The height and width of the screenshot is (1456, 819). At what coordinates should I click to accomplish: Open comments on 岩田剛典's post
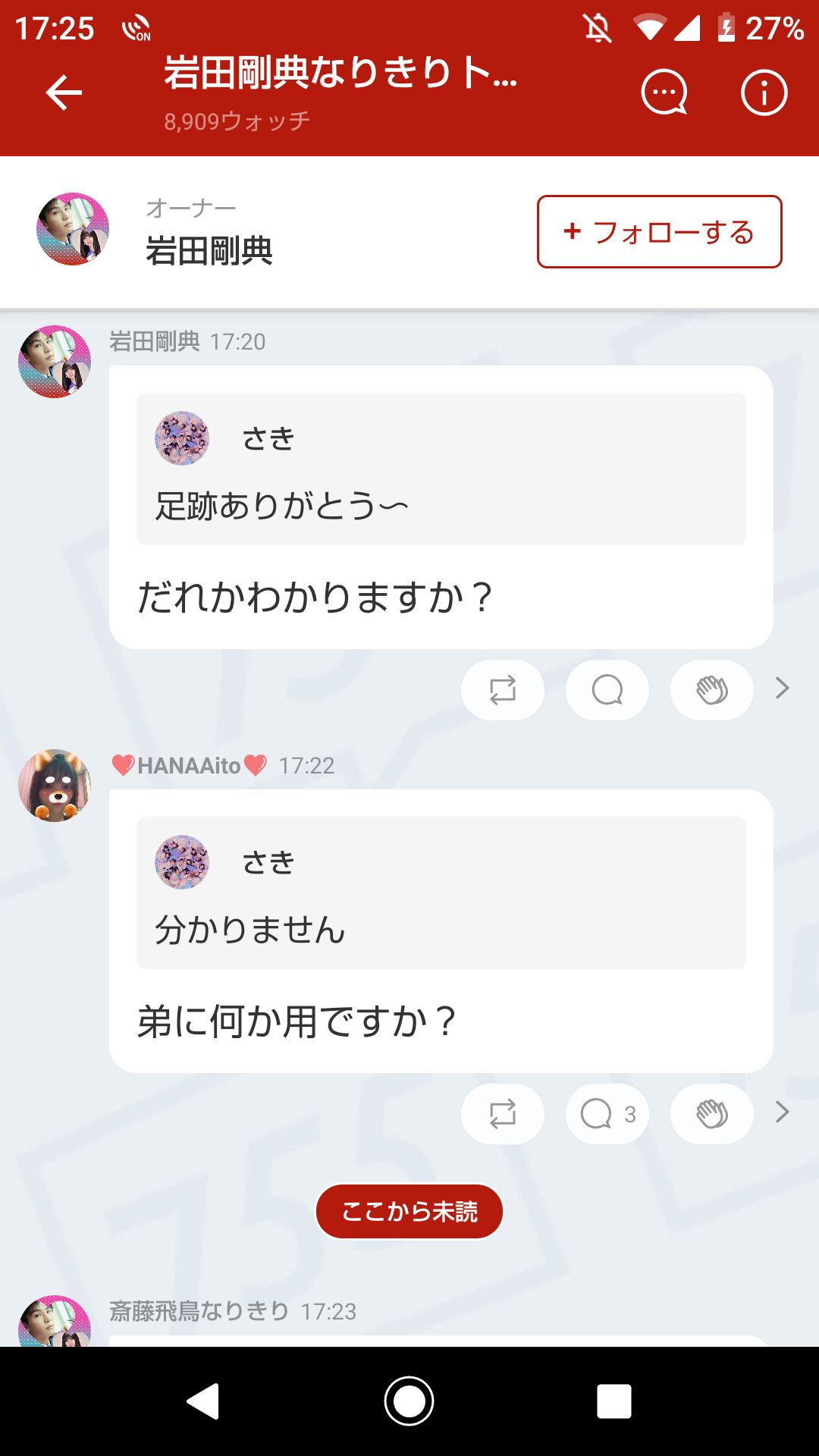click(x=607, y=689)
